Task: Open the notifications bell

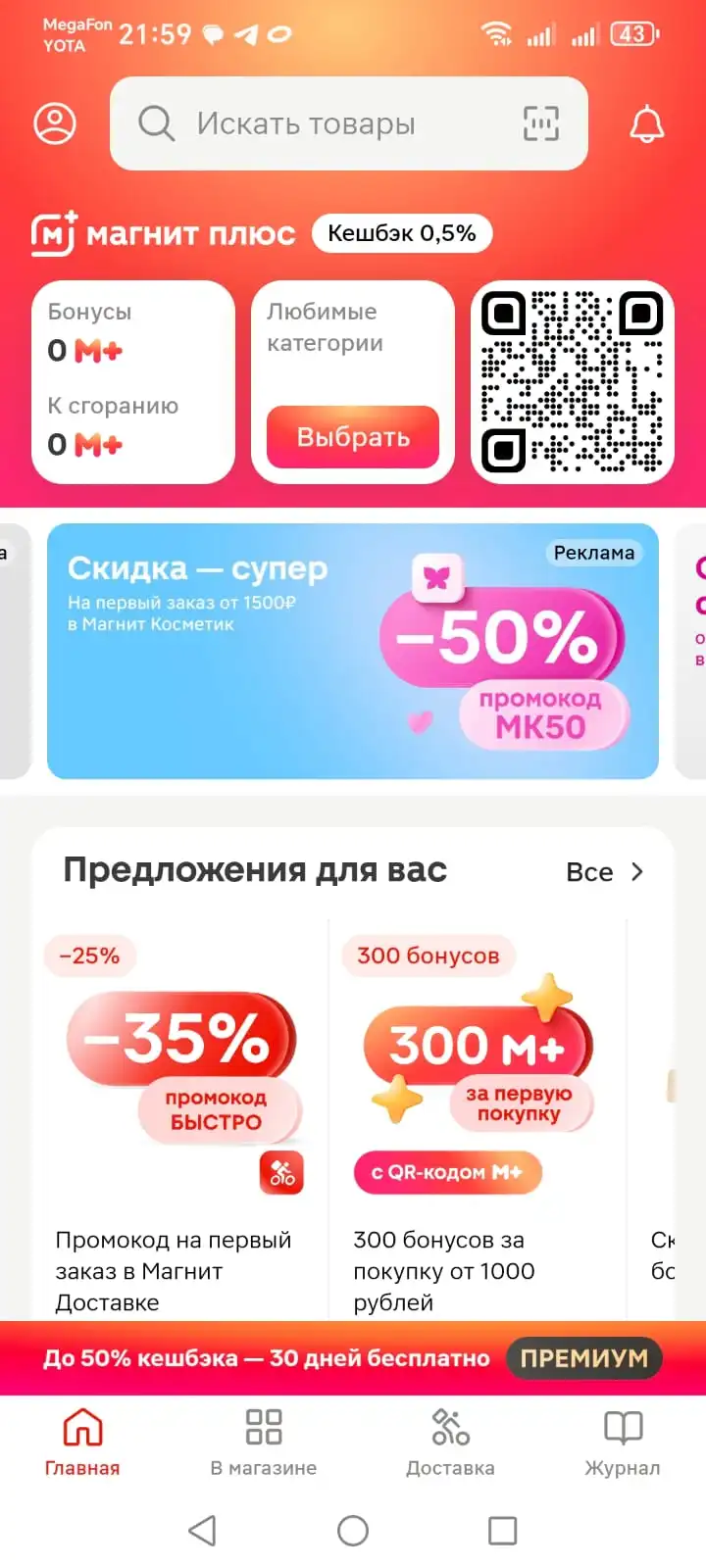Action: (646, 124)
